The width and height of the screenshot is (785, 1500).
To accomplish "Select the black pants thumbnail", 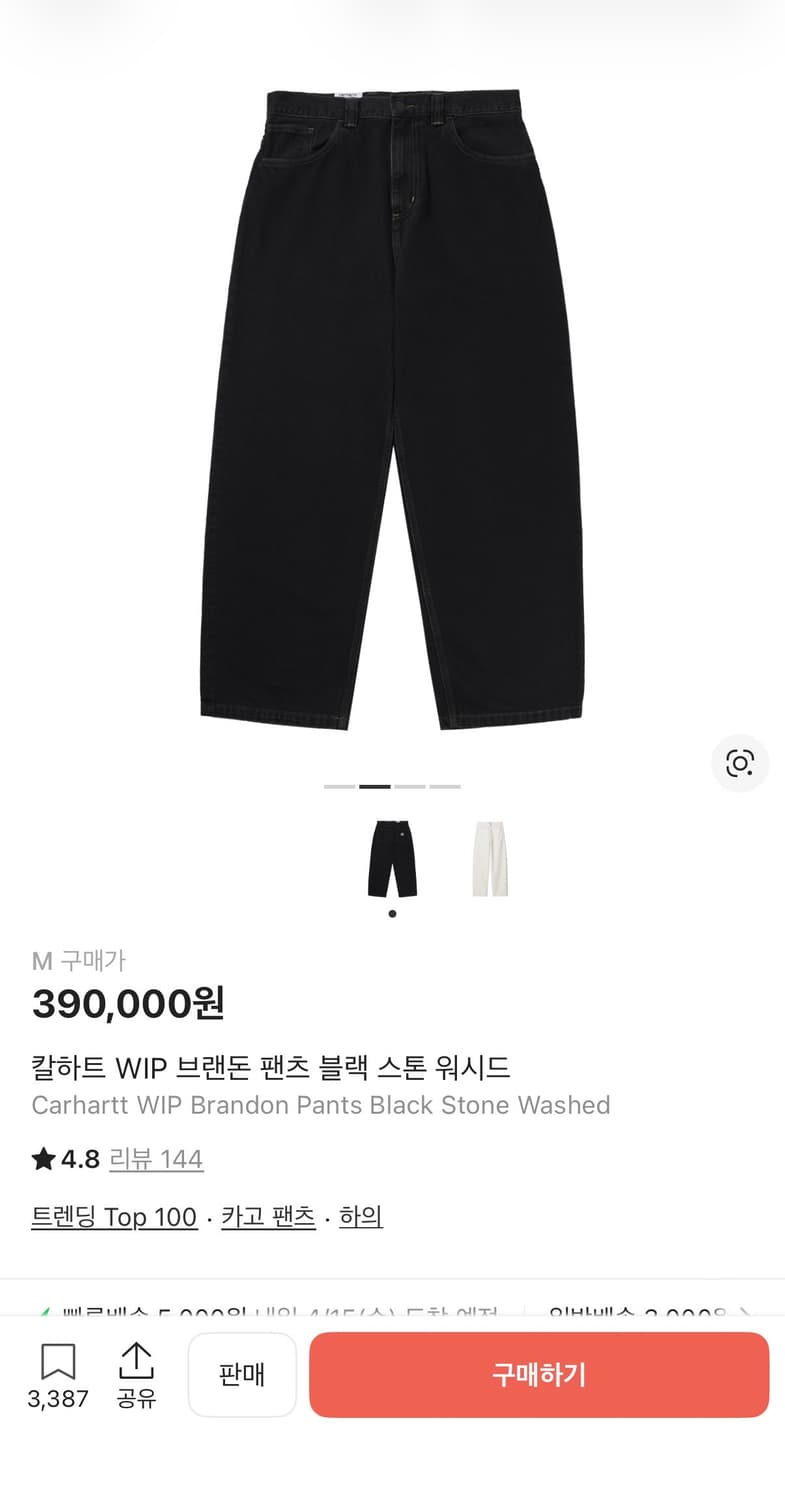I will coord(392,858).
